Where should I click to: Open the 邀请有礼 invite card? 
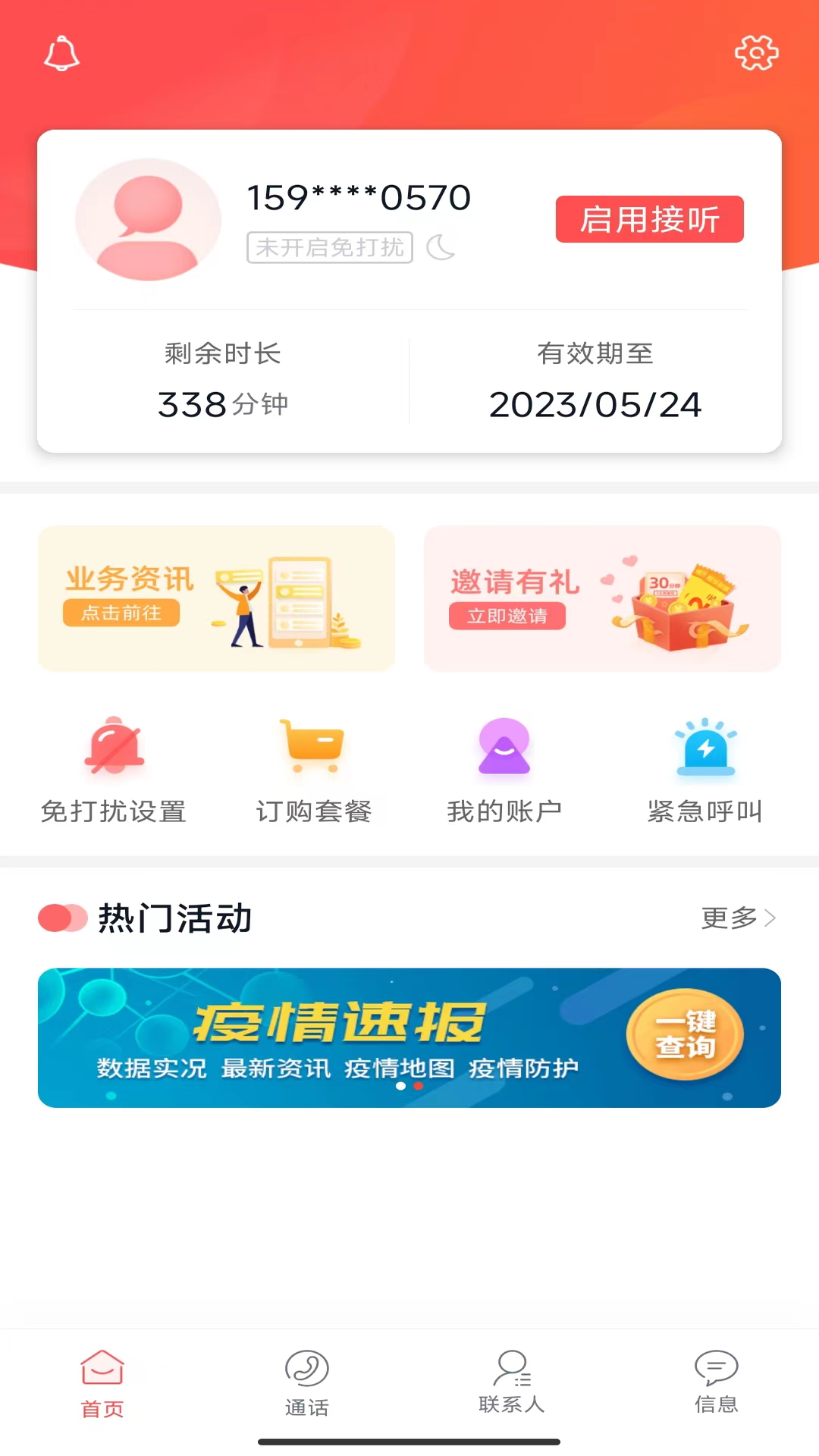click(x=602, y=598)
